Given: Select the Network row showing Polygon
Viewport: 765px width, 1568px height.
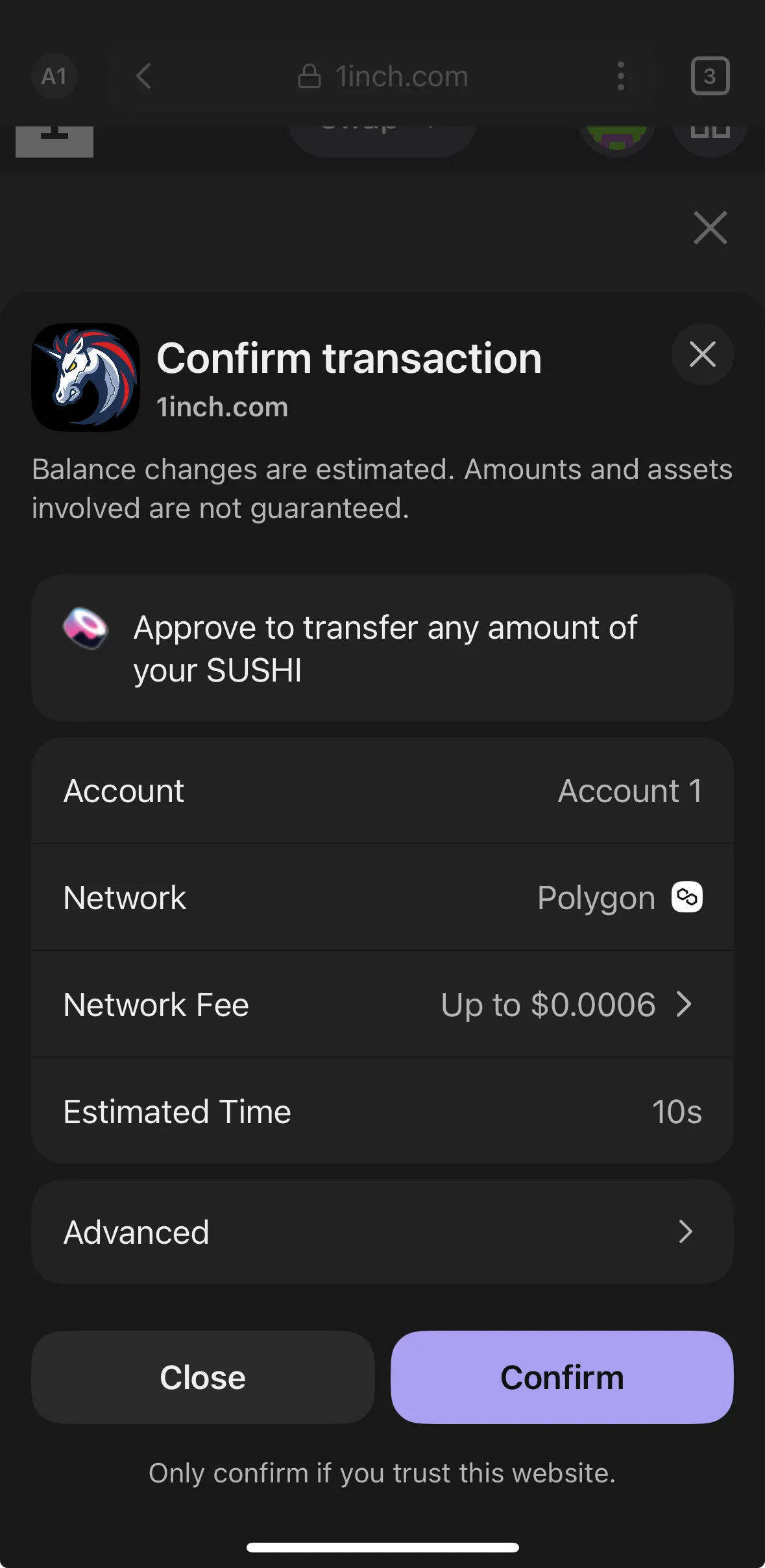Looking at the screenshot, I should pyautogui.click(x=382, y=897).
